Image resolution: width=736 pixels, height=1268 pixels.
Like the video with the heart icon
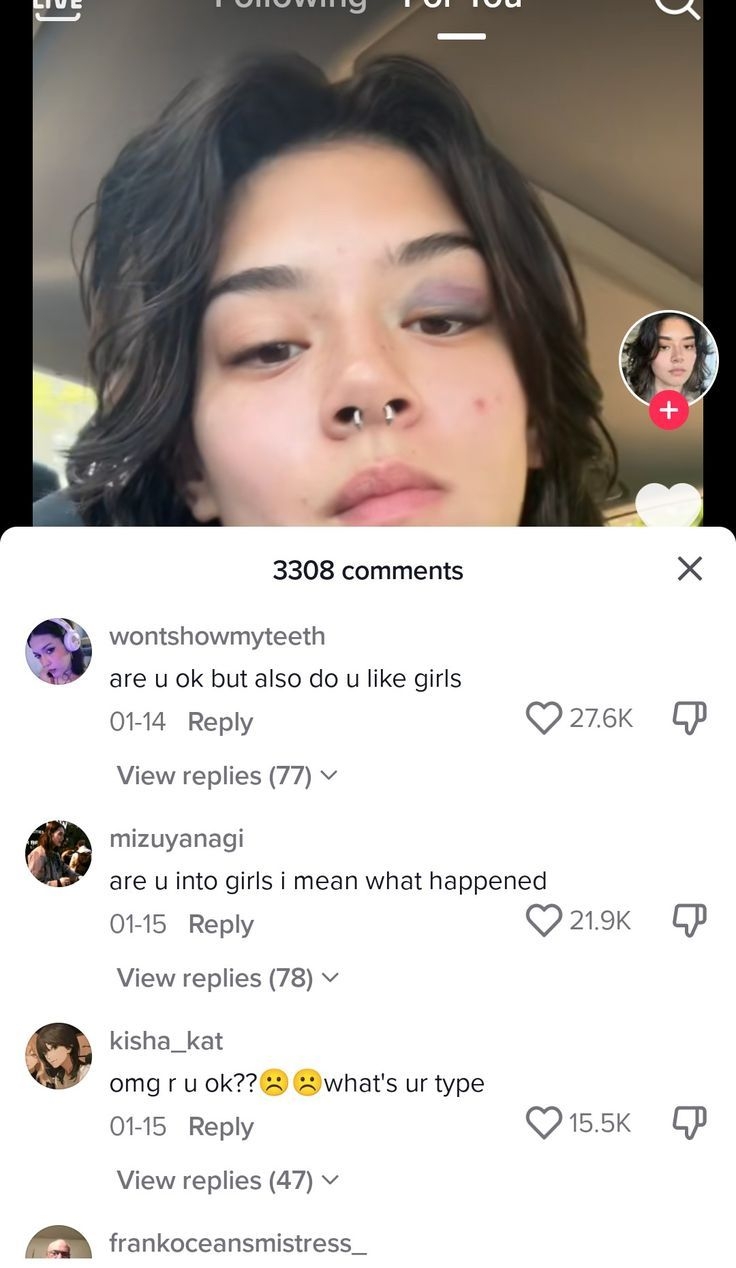click(668, 503)
